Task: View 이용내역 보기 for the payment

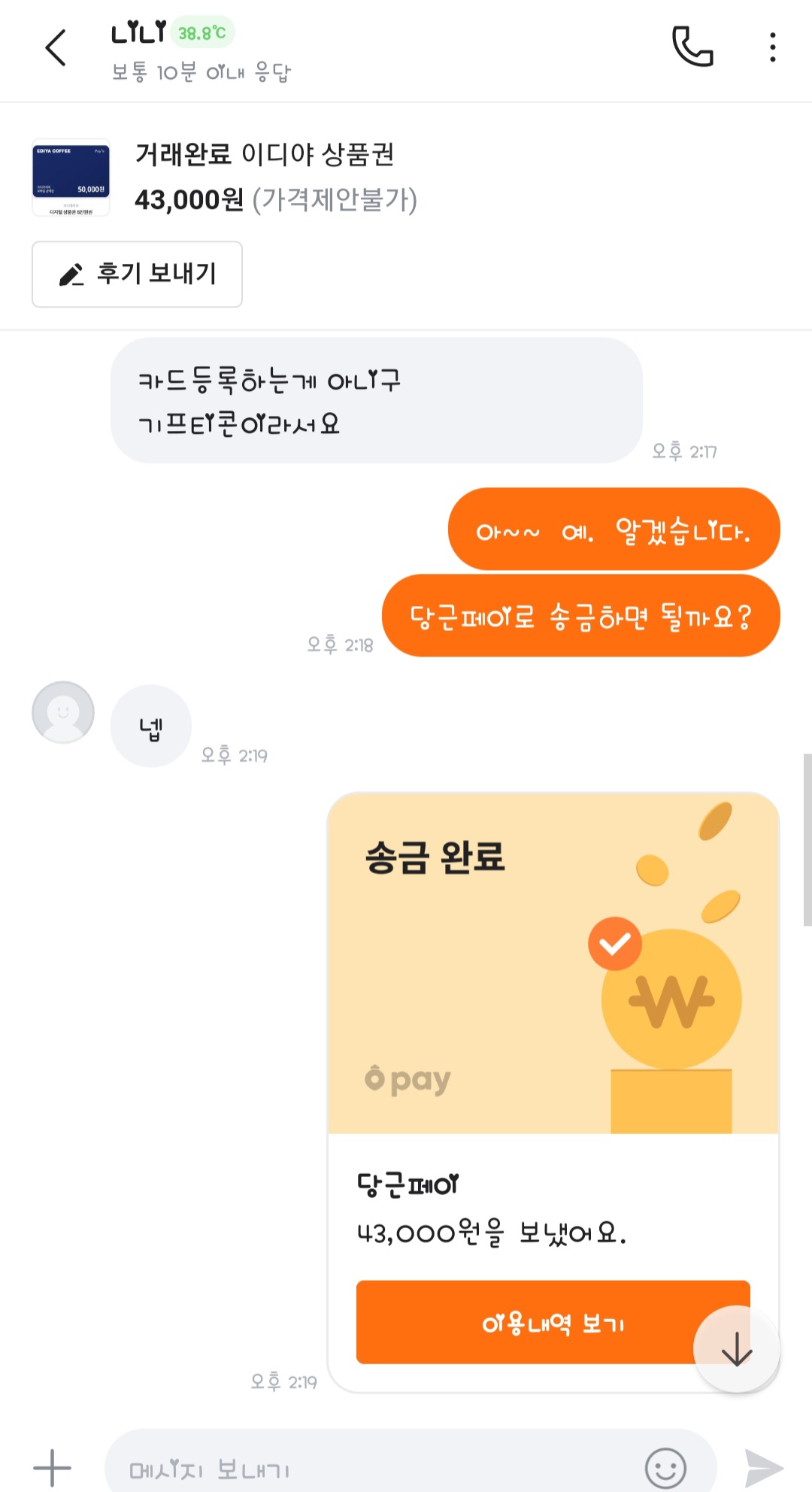Action: coord(526,1322)
